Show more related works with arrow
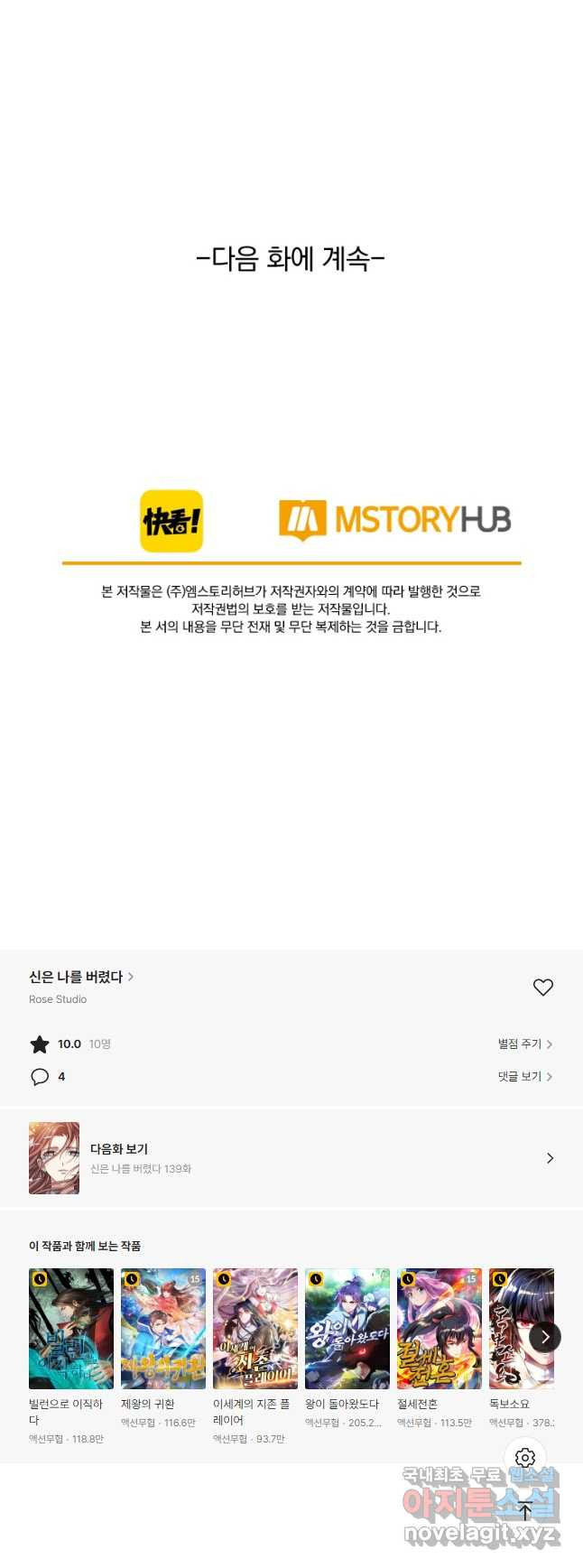The image size is (583, 1568). click(x=545, y=1337)
